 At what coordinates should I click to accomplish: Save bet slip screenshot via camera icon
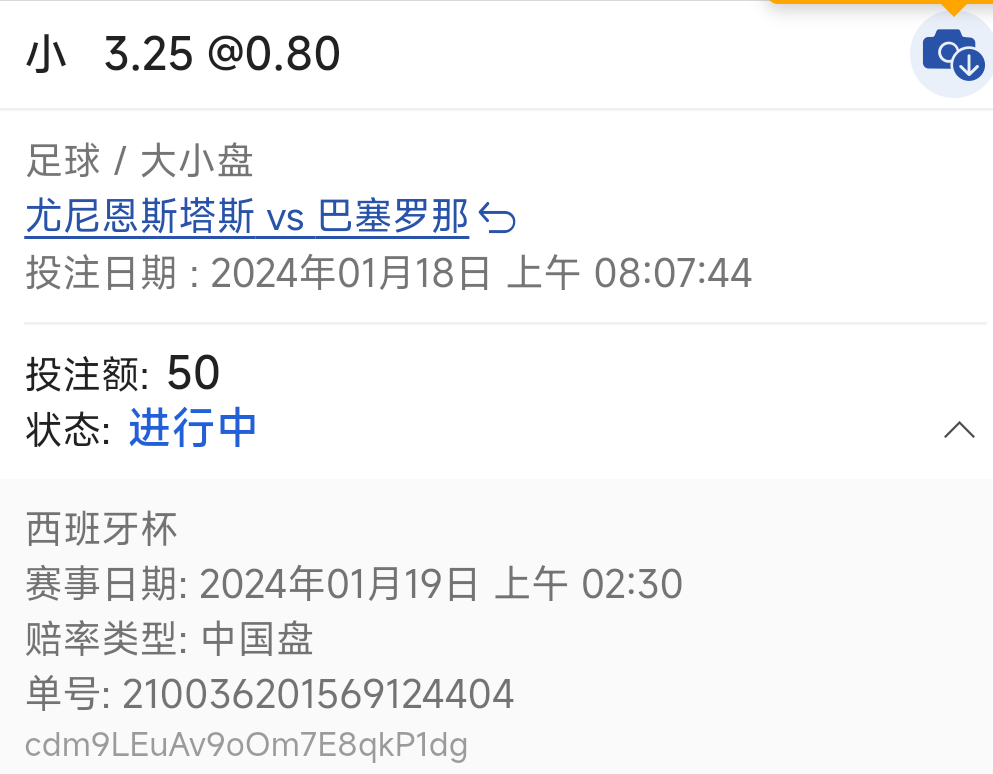click(951, 54)
